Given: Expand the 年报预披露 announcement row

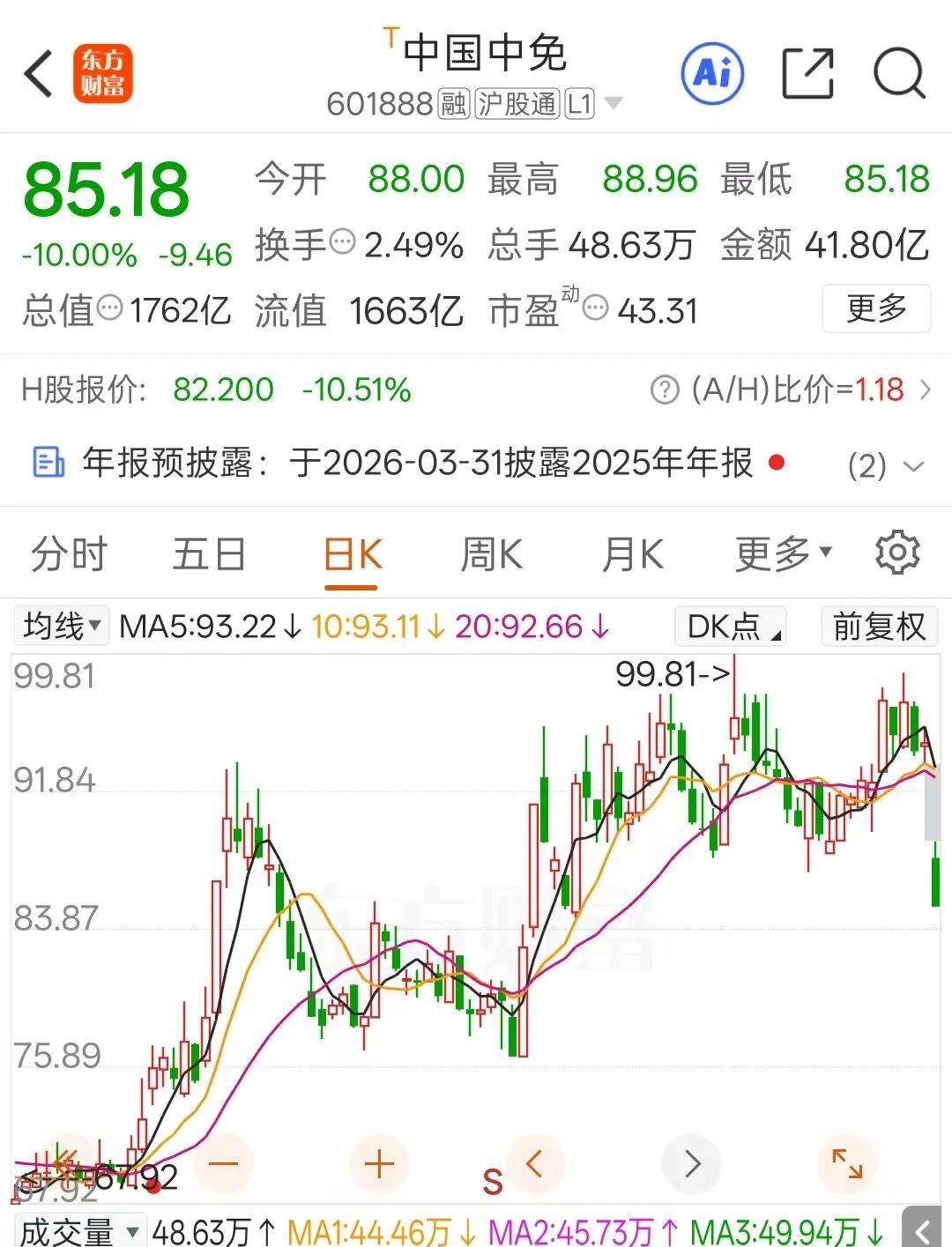Looking at the screenshot, I should [476, 463].
